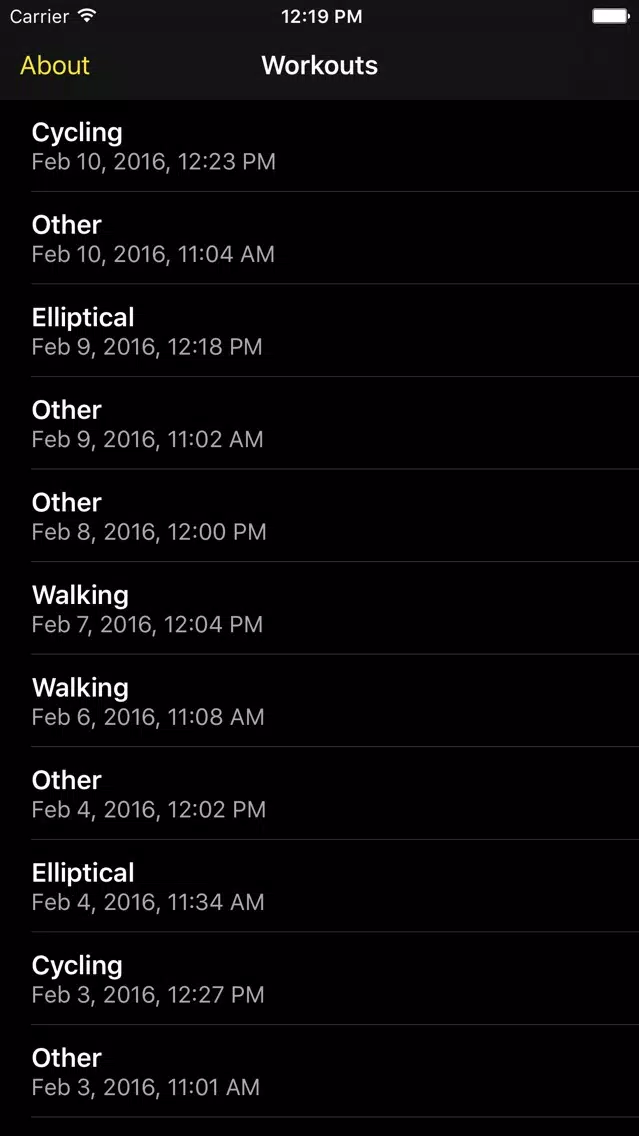Open Cycling workout from Feb 10, 12:23 PM

(320, 146)
